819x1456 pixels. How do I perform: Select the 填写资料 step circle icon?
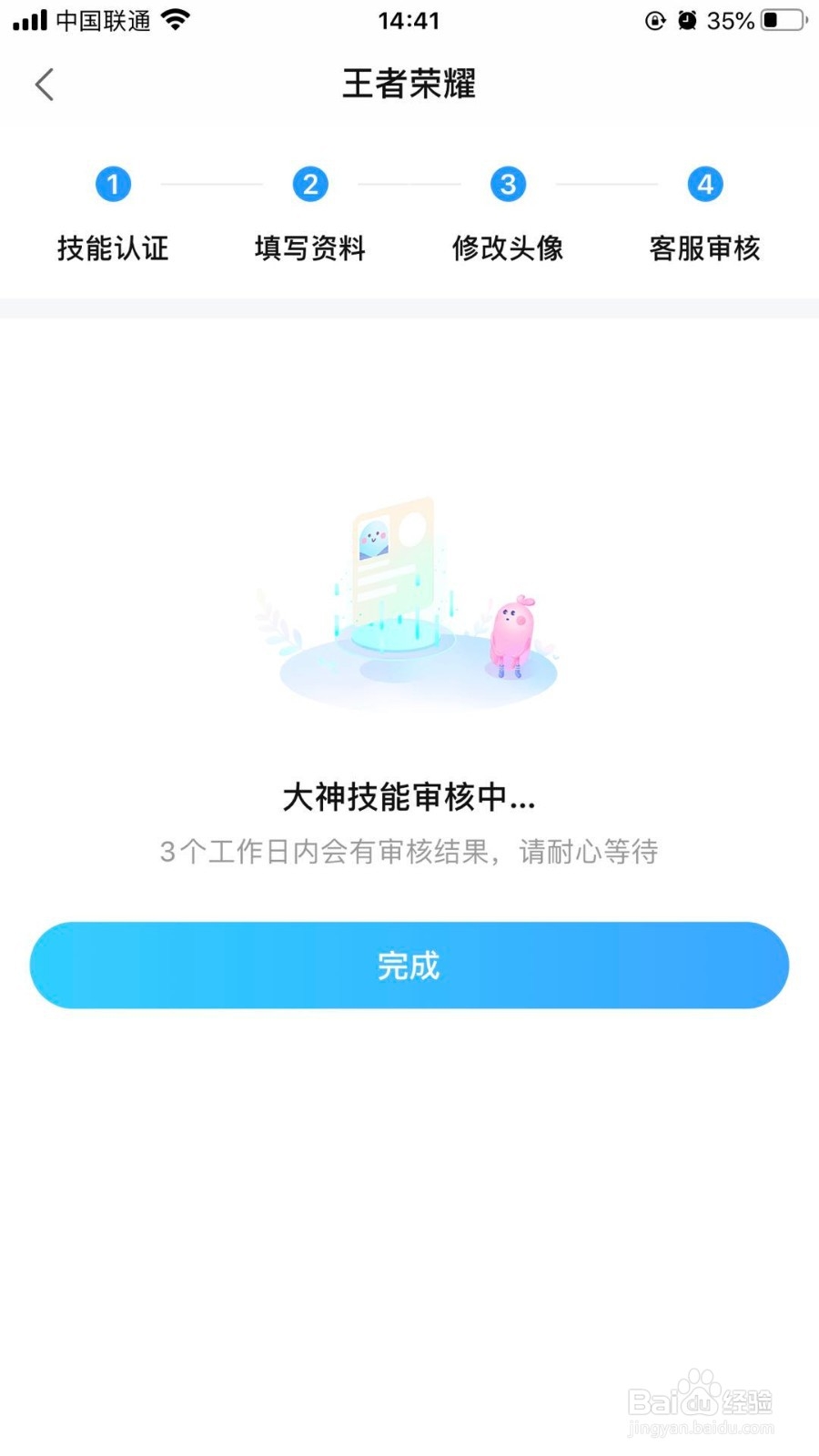(x=309, y=183)
